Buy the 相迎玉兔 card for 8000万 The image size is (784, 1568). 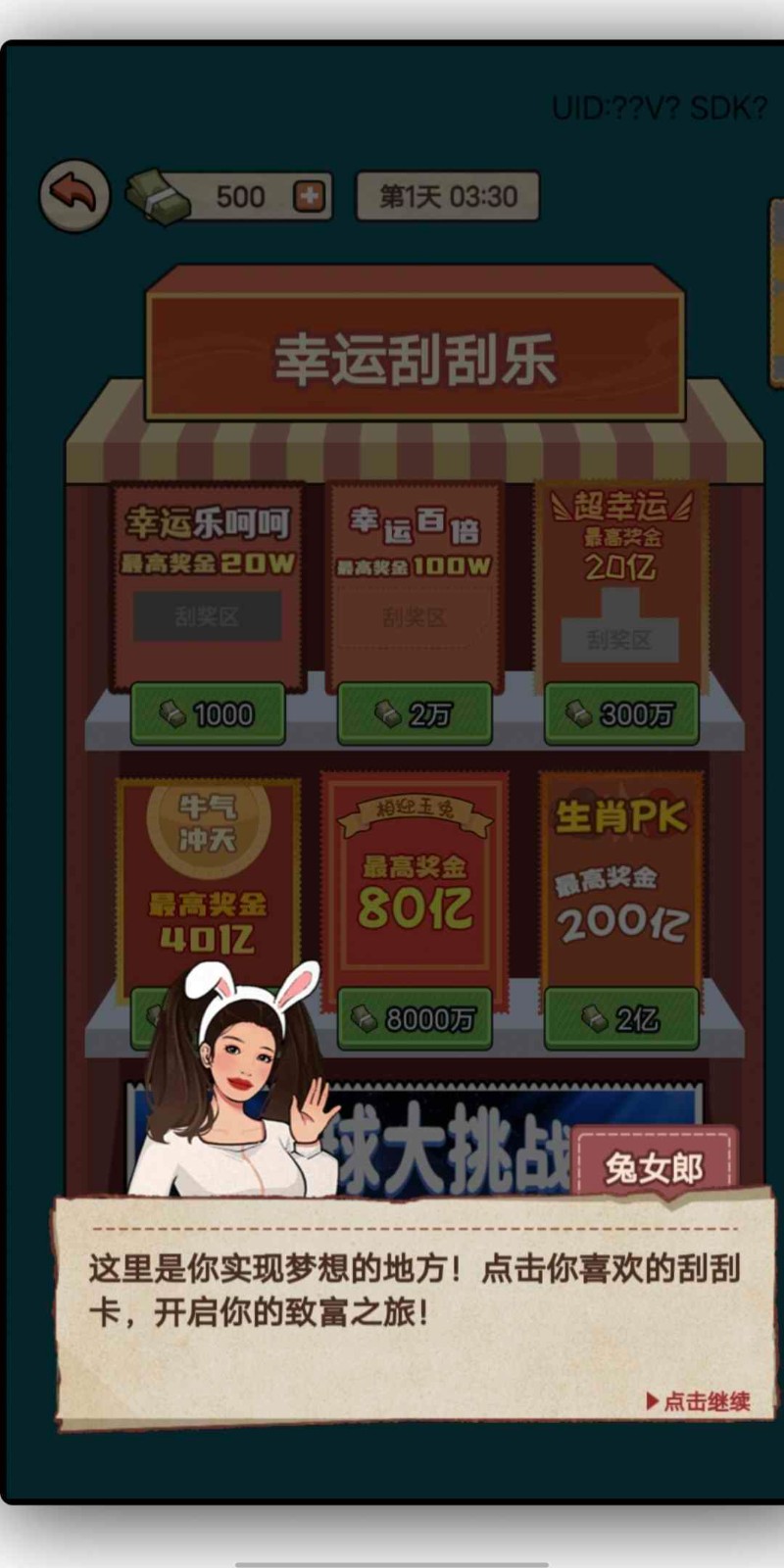(x=415, y=1019)
